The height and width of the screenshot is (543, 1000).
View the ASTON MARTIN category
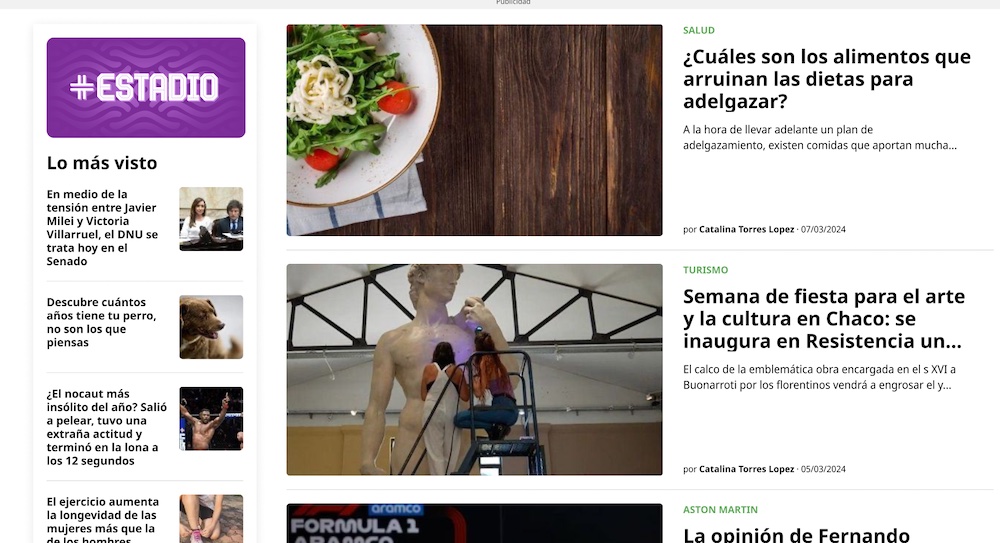[x=720, y=510]
